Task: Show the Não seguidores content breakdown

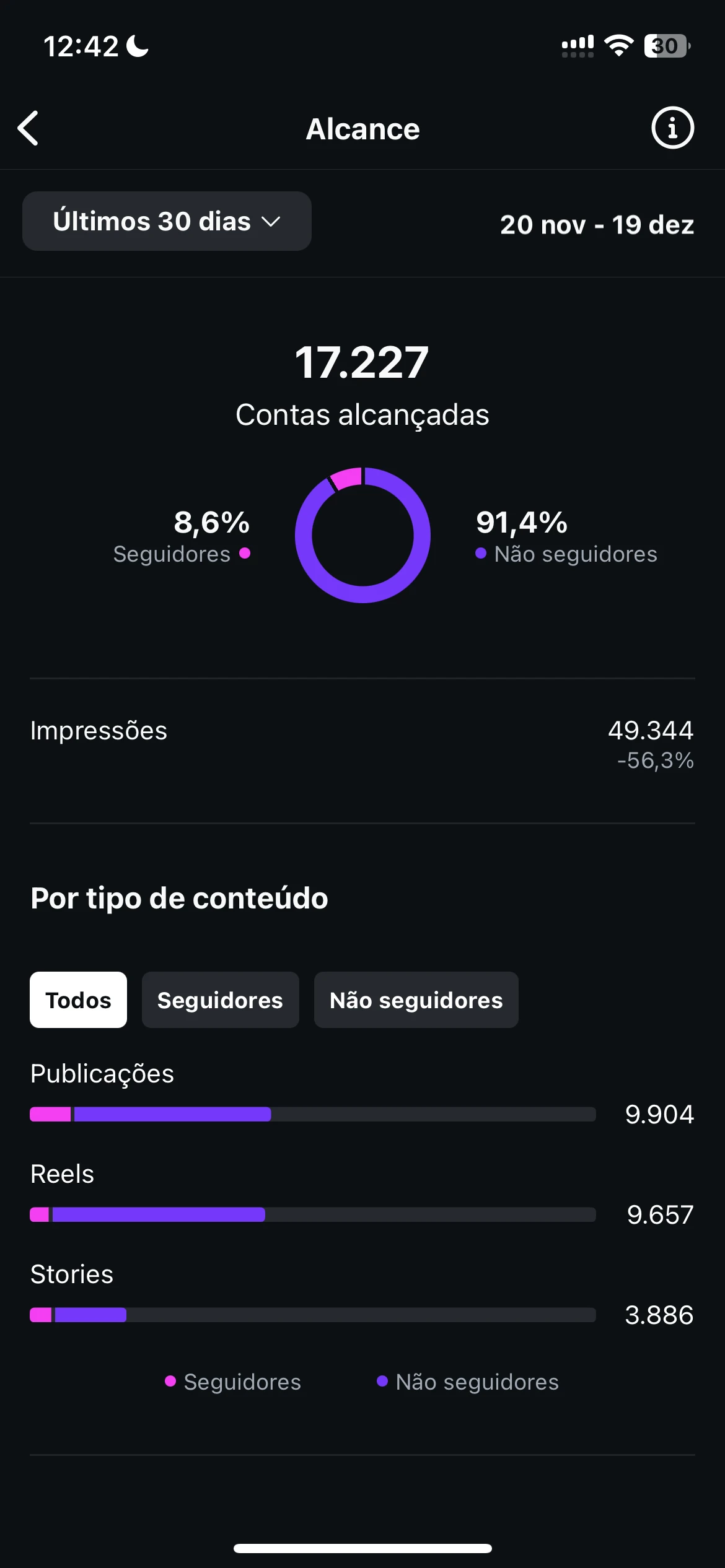Action: pos(416,1000)
